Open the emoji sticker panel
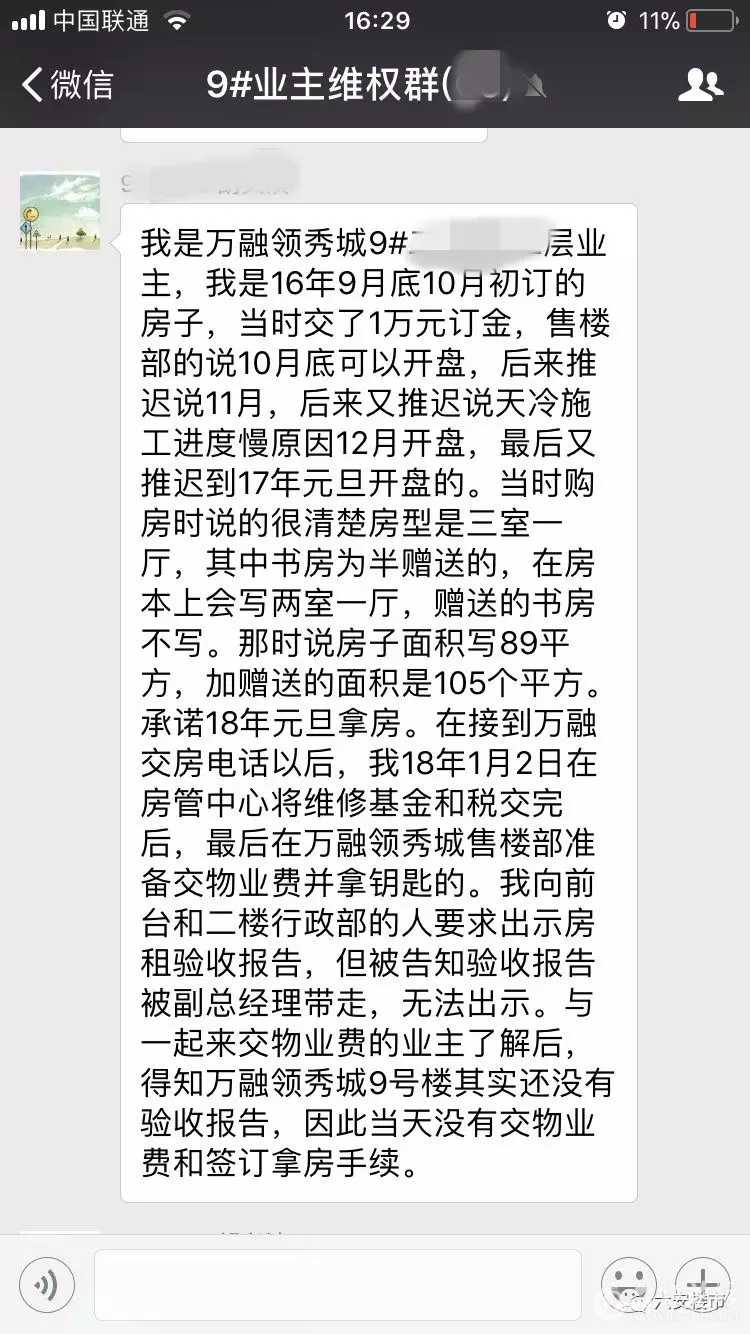The image size is (750, 1334). [x=628, y=1284]
